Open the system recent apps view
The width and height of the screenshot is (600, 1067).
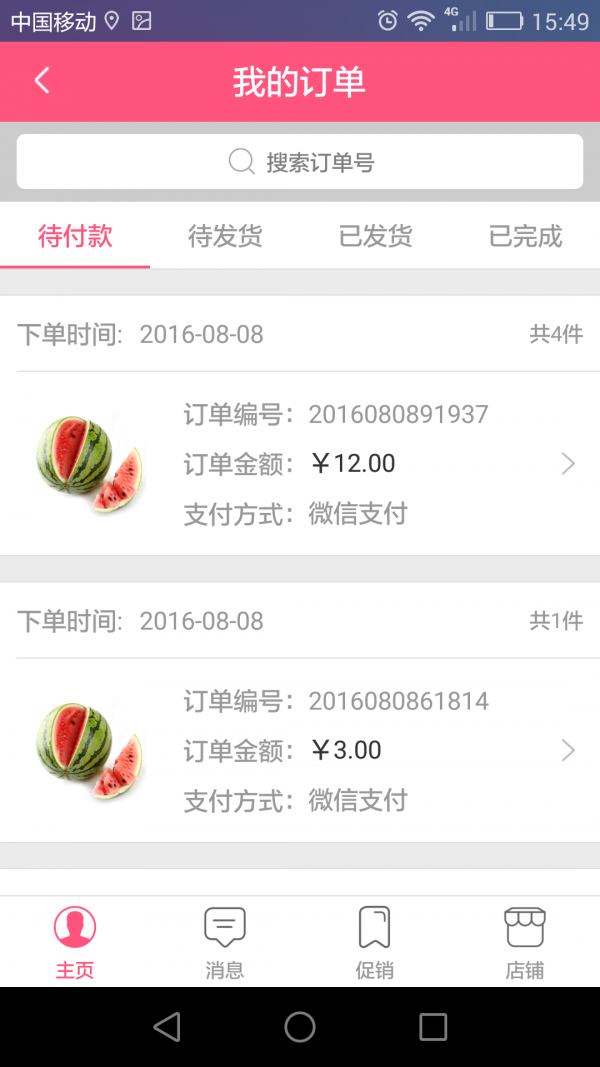pos(433,1027)
